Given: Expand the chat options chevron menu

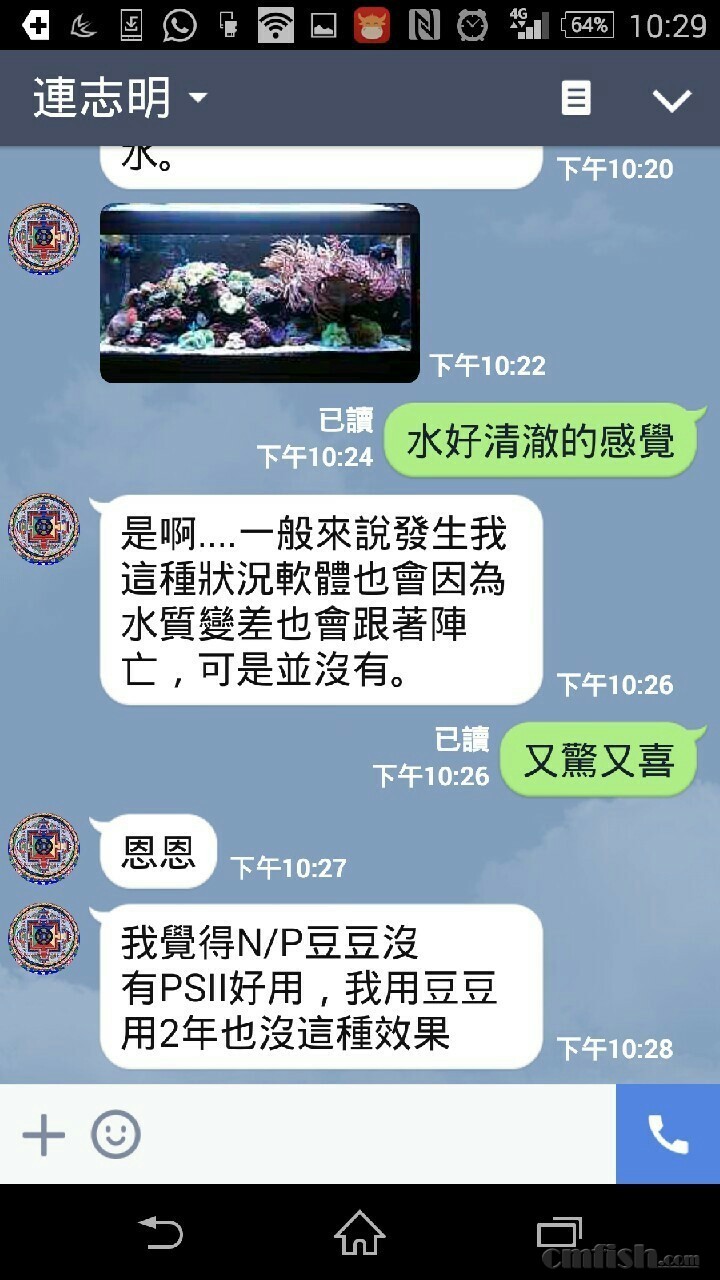Looking at the screenshot, I should coord(671,99).
